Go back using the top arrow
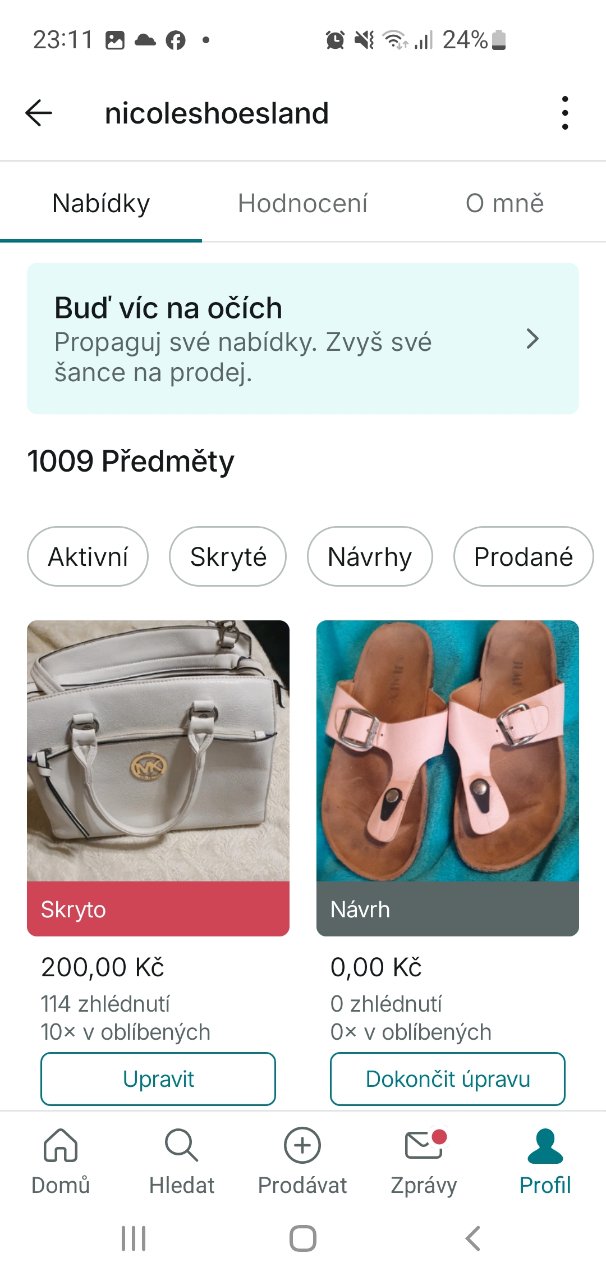 [39, 113]
